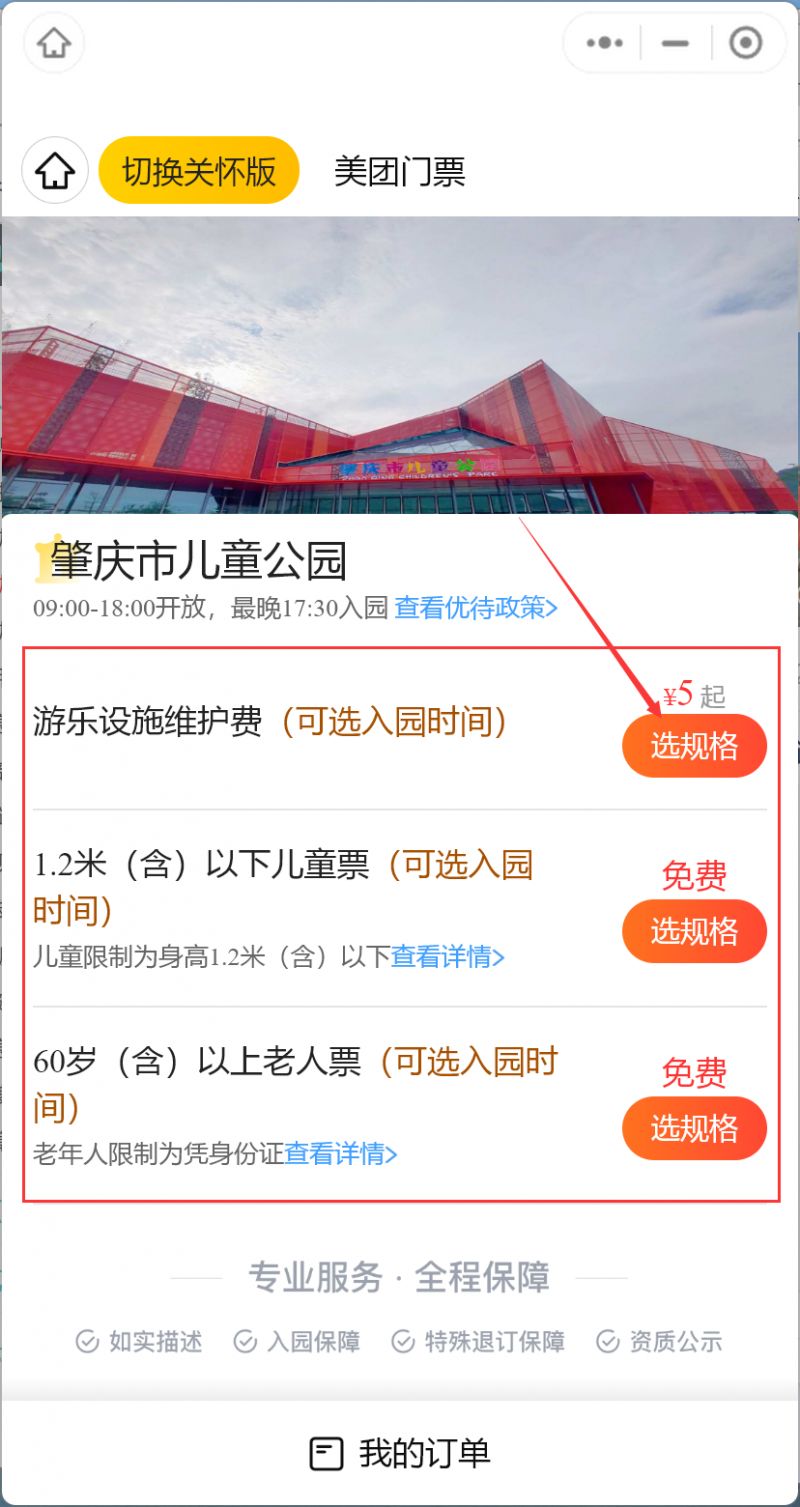
Task: Tap the home icon in the title bar
Action: (54, 44)
